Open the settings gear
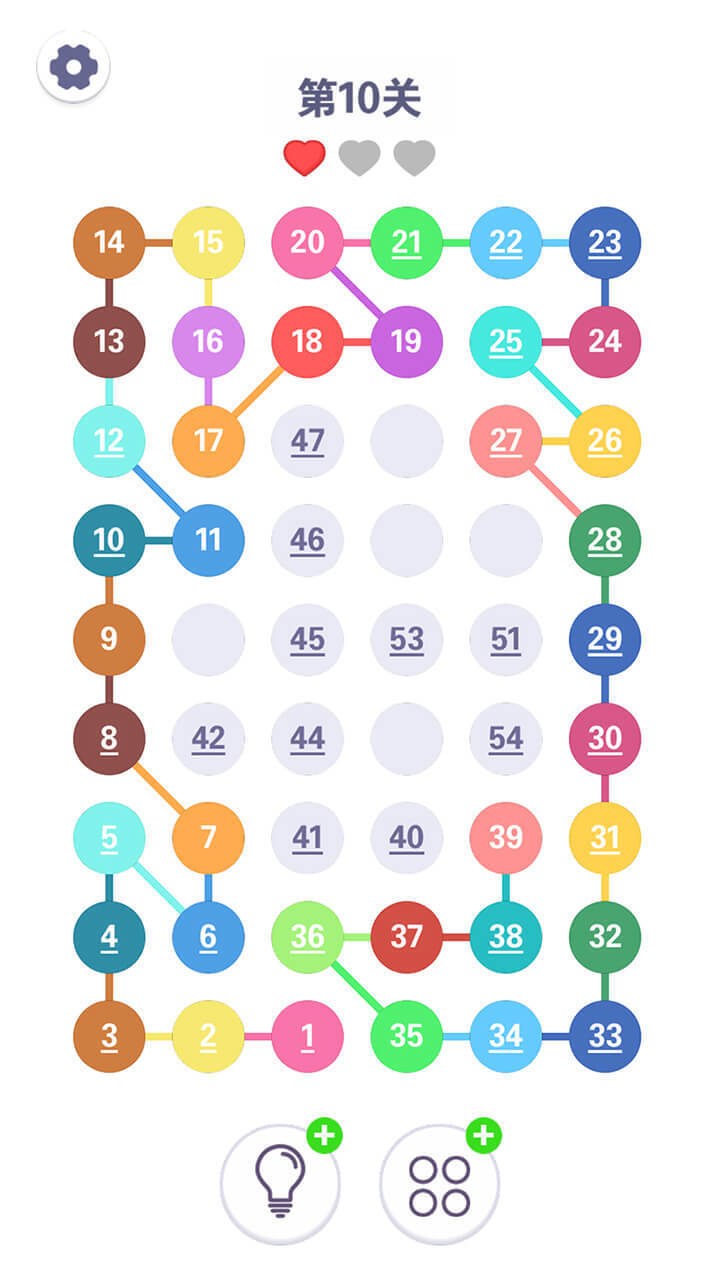Viewport: 720px width, 1280px height. (x=73, y=66)
